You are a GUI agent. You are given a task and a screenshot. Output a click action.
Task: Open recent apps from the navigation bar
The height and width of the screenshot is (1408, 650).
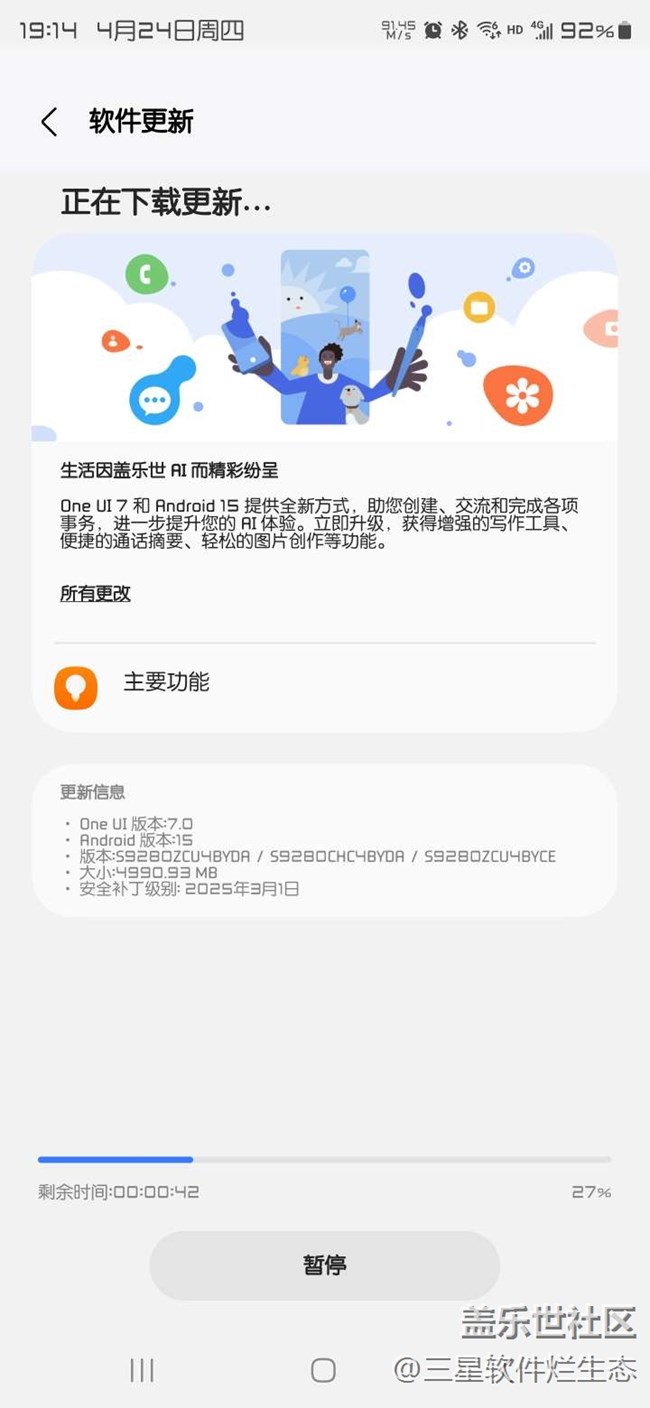142,1370
